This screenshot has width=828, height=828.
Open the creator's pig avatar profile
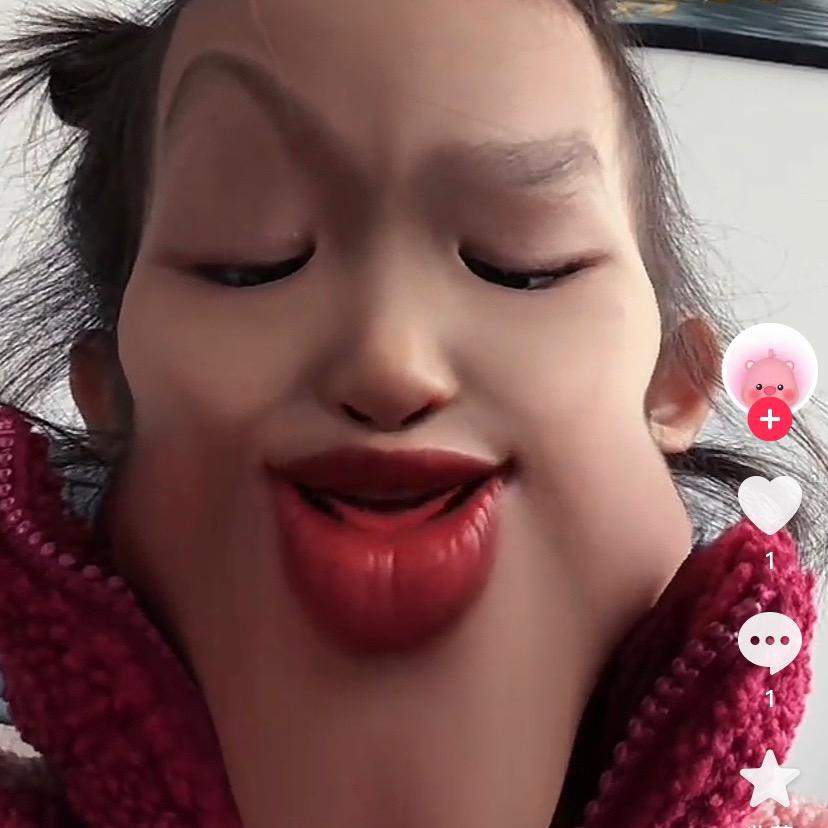[x=769, y=368]
